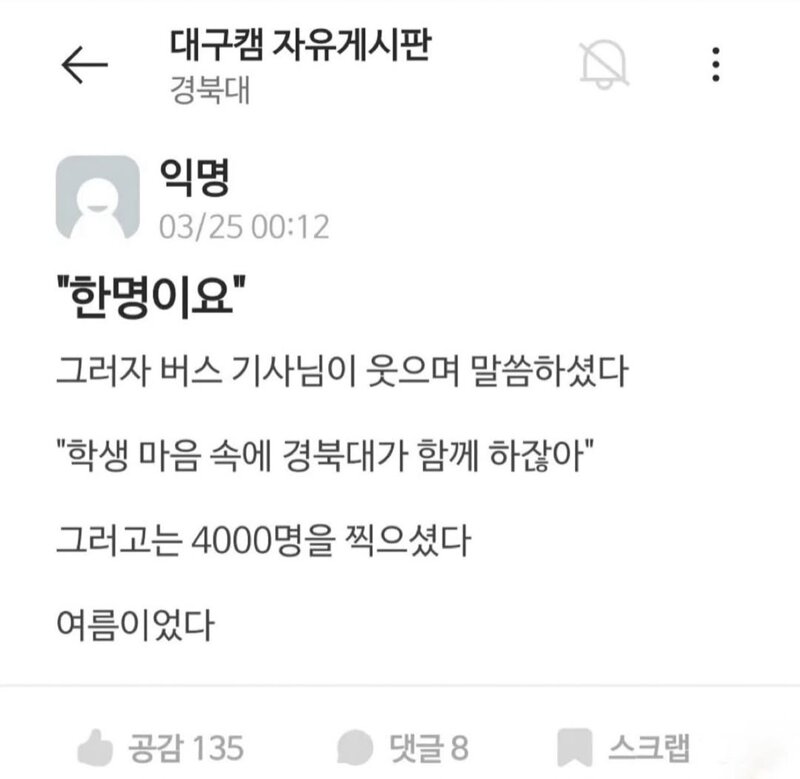Toggle the notification bell for this post
800x779 pixels.
604,65
